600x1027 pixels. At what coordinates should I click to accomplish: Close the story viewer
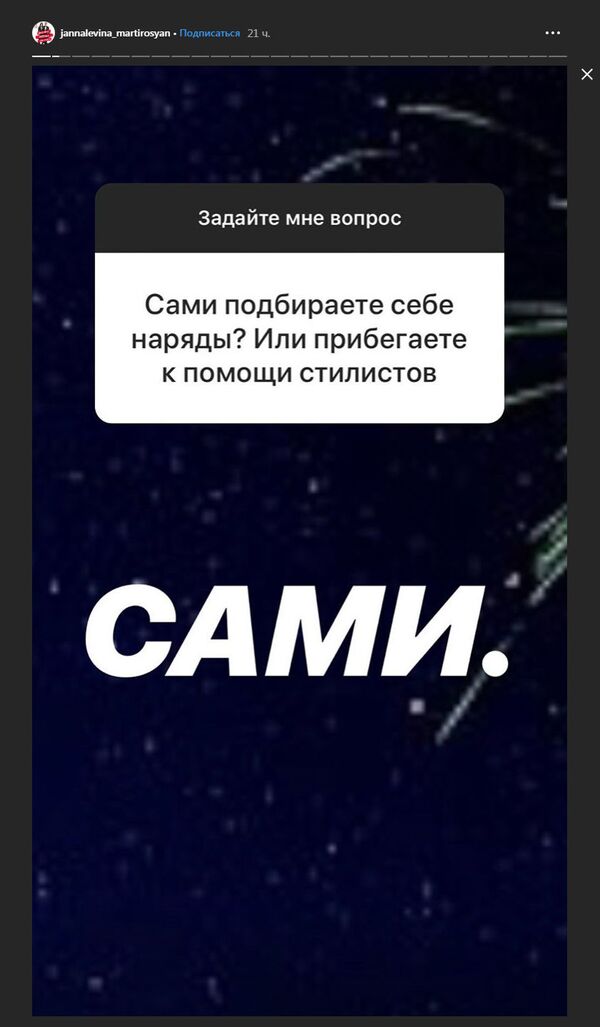pyautogui.click(x=587, y=74)
